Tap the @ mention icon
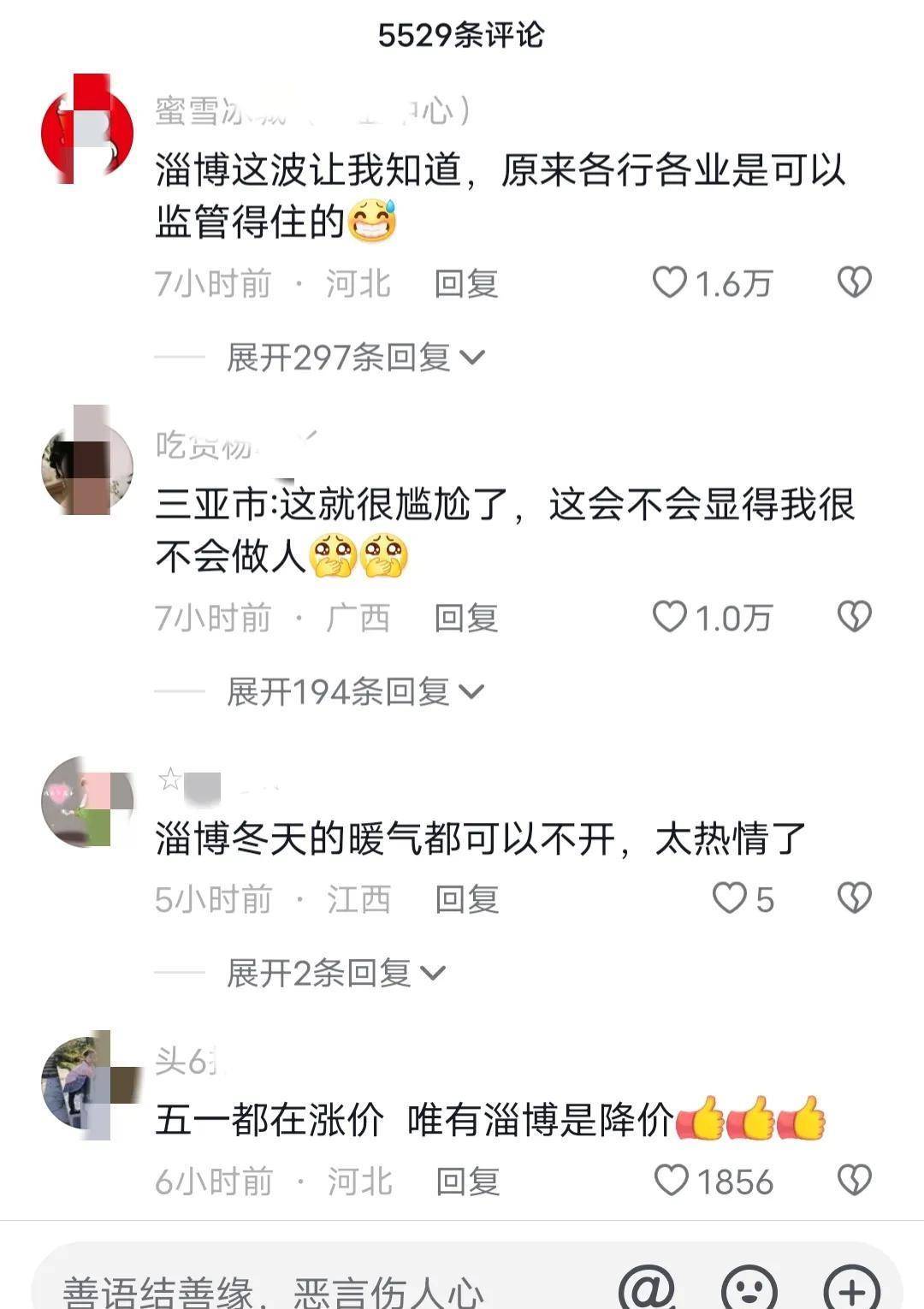Image resolution: width=924 pixels, height=1309 pixels. (x=648, y=1288)
